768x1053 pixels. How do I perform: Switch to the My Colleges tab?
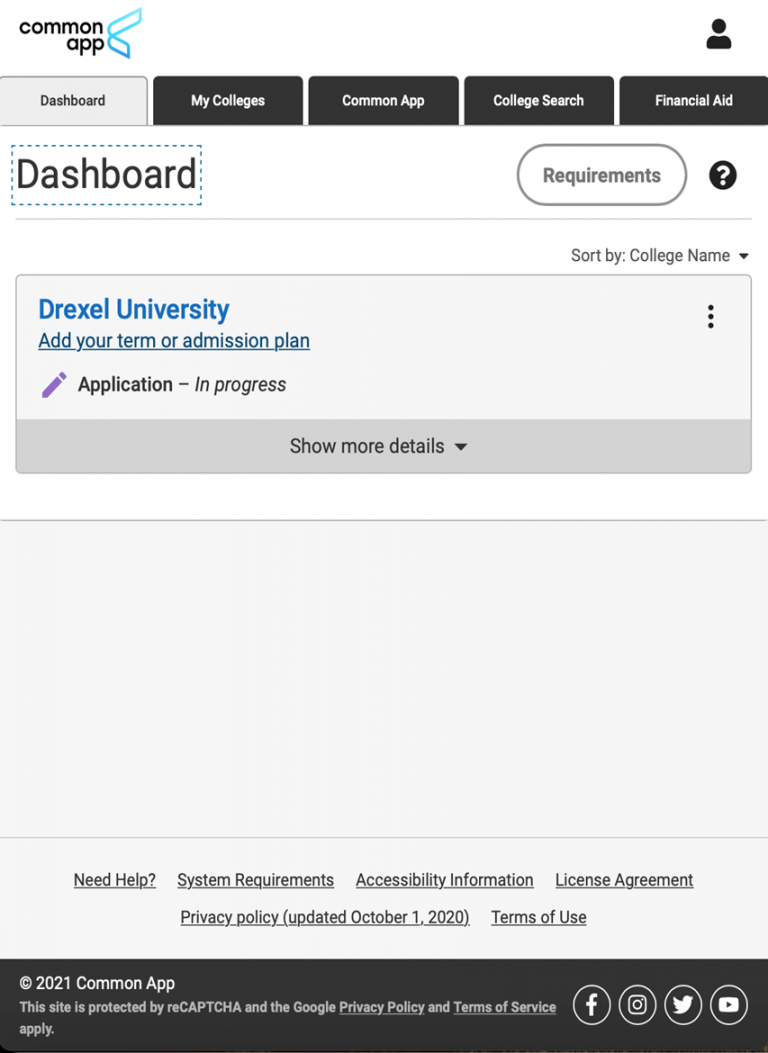pos(227,100)
